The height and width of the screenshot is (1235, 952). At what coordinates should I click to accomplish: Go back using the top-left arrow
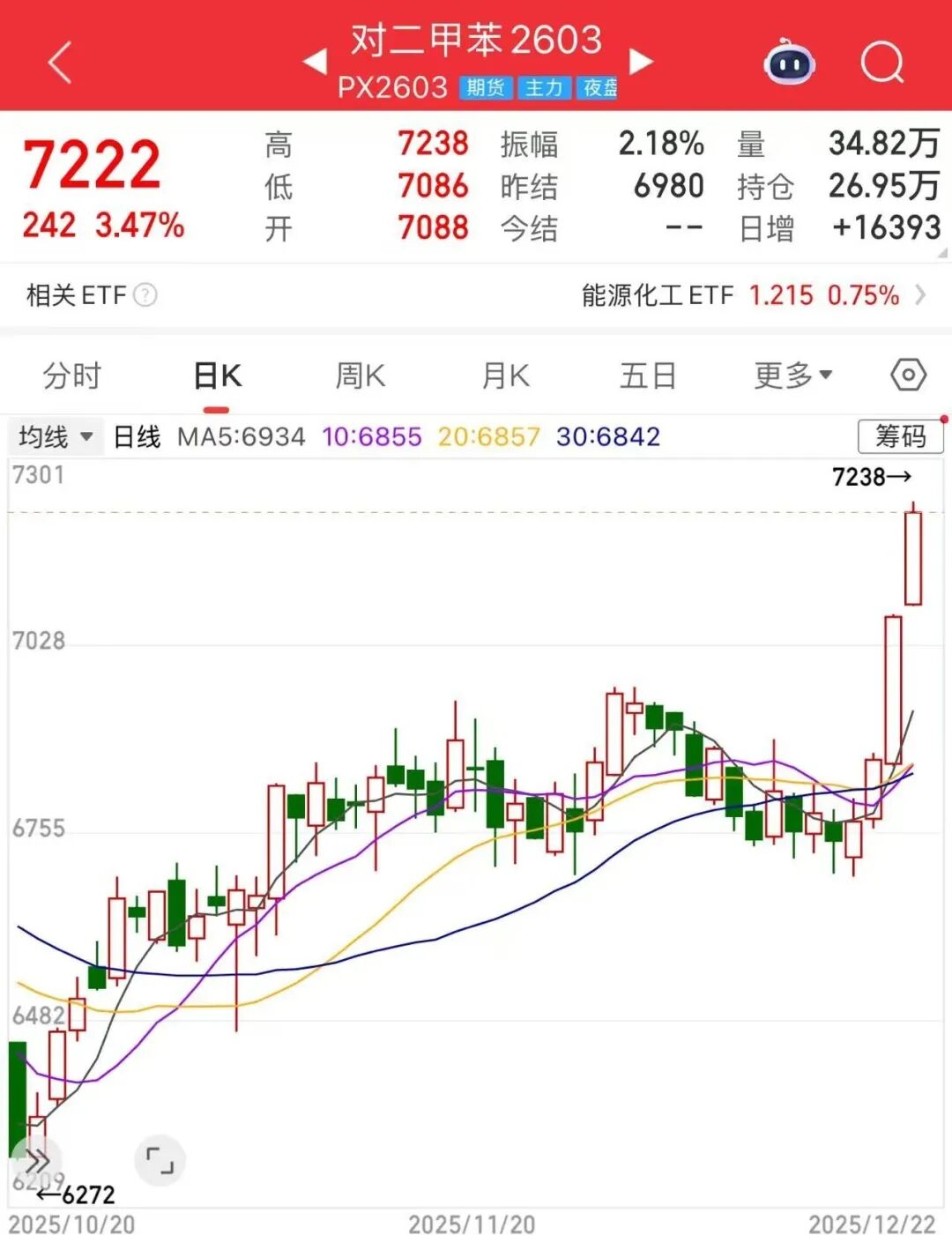pyautogui.click(x=60, y=63)
